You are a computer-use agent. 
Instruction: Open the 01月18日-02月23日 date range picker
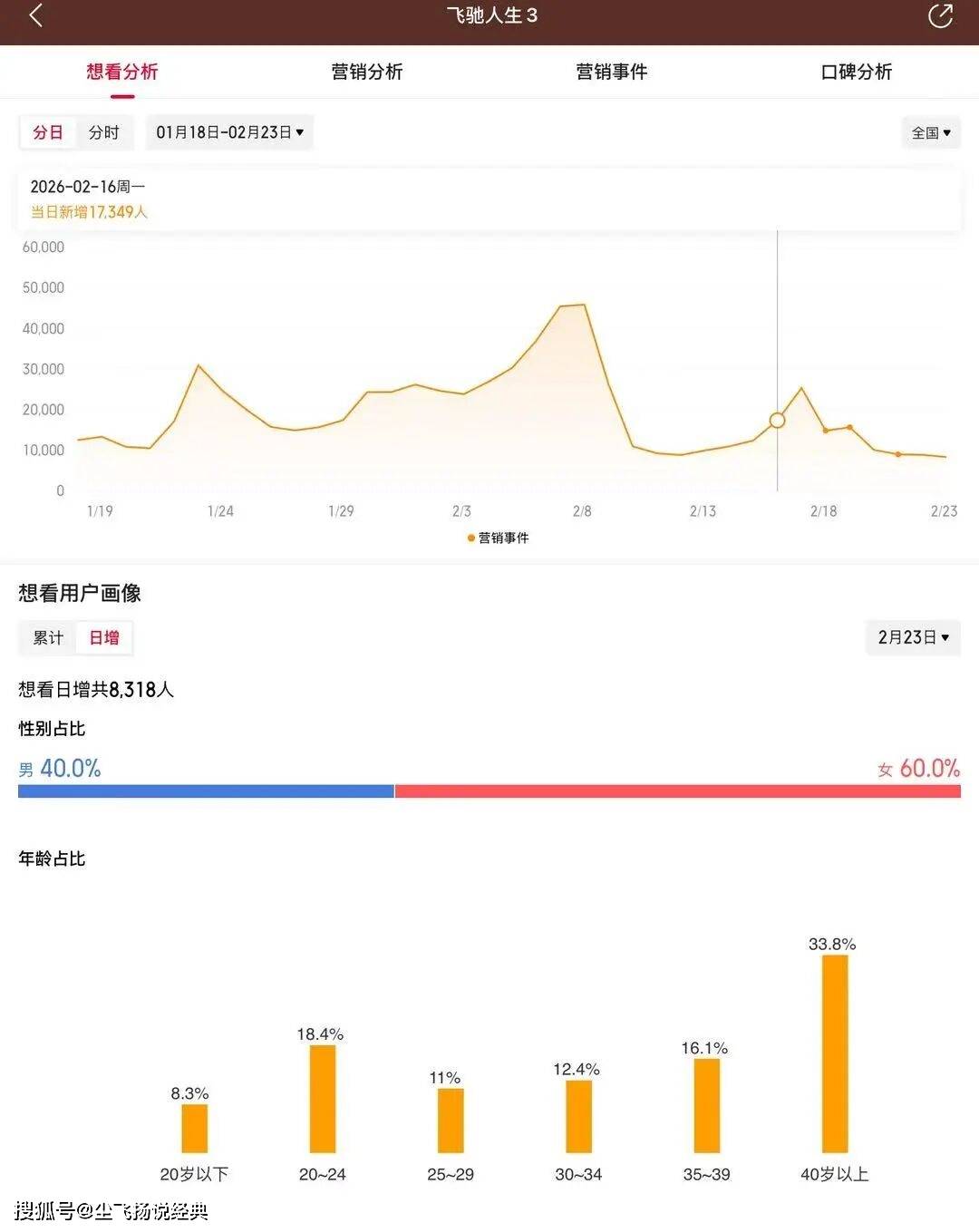229,132
